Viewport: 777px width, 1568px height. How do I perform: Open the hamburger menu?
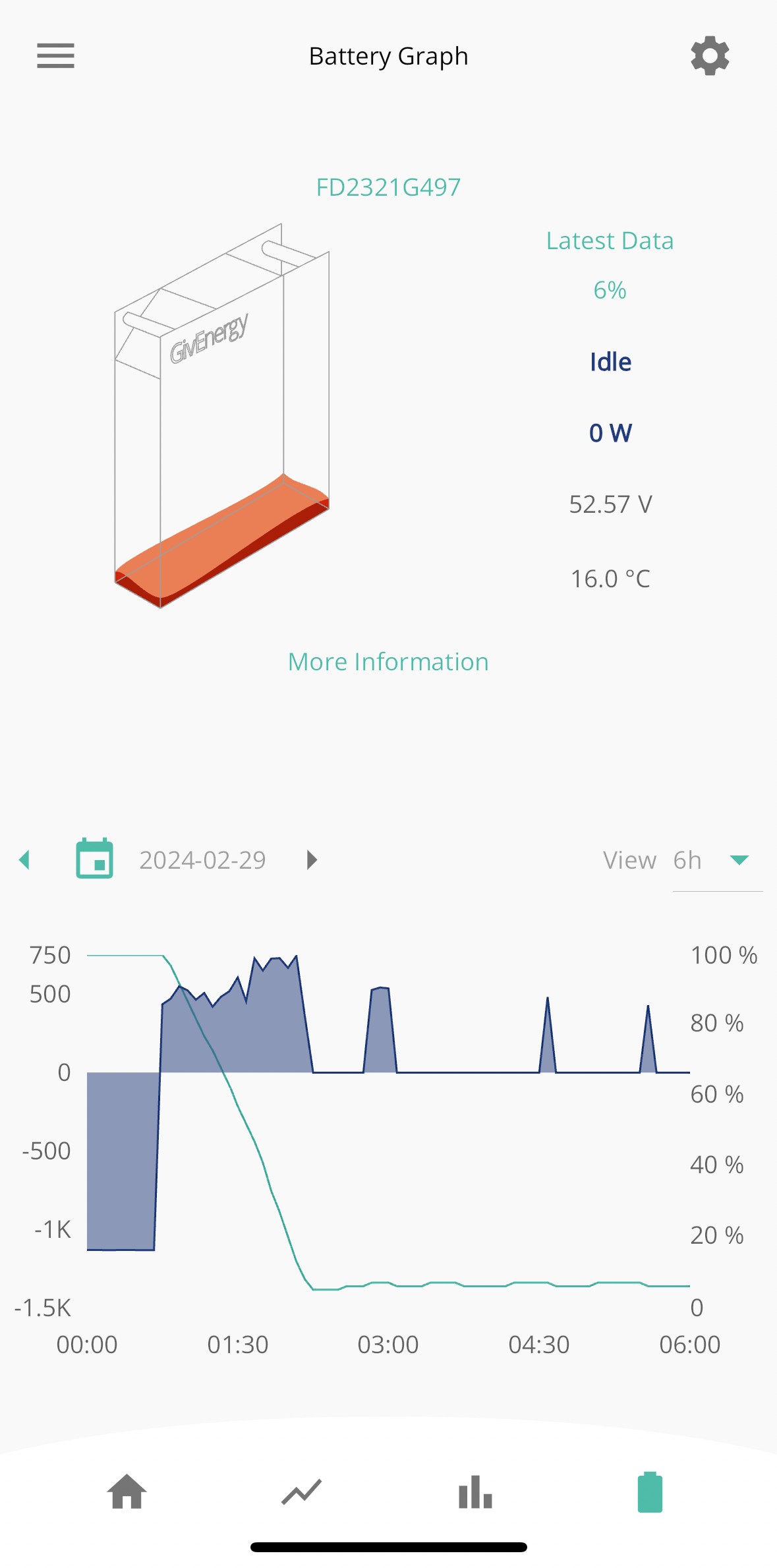tap(55, 56)
